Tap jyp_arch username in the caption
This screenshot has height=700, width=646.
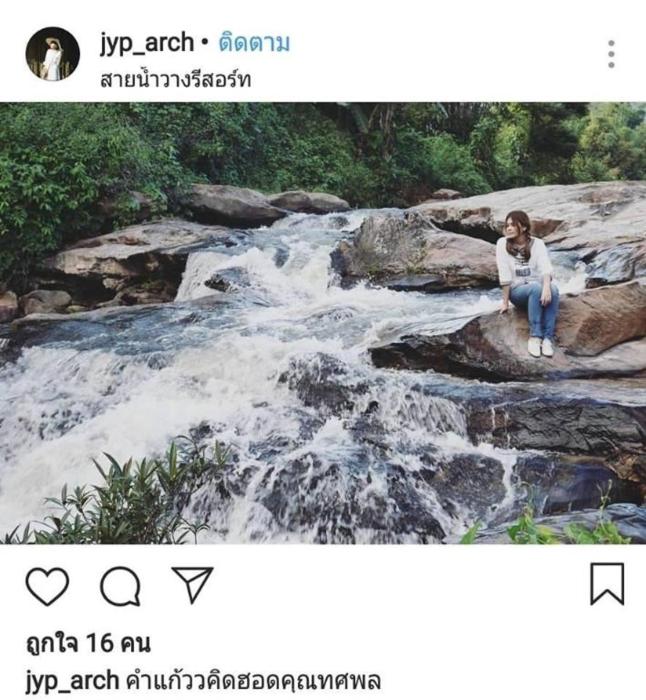pyautogui.click(x=70, y=681)
